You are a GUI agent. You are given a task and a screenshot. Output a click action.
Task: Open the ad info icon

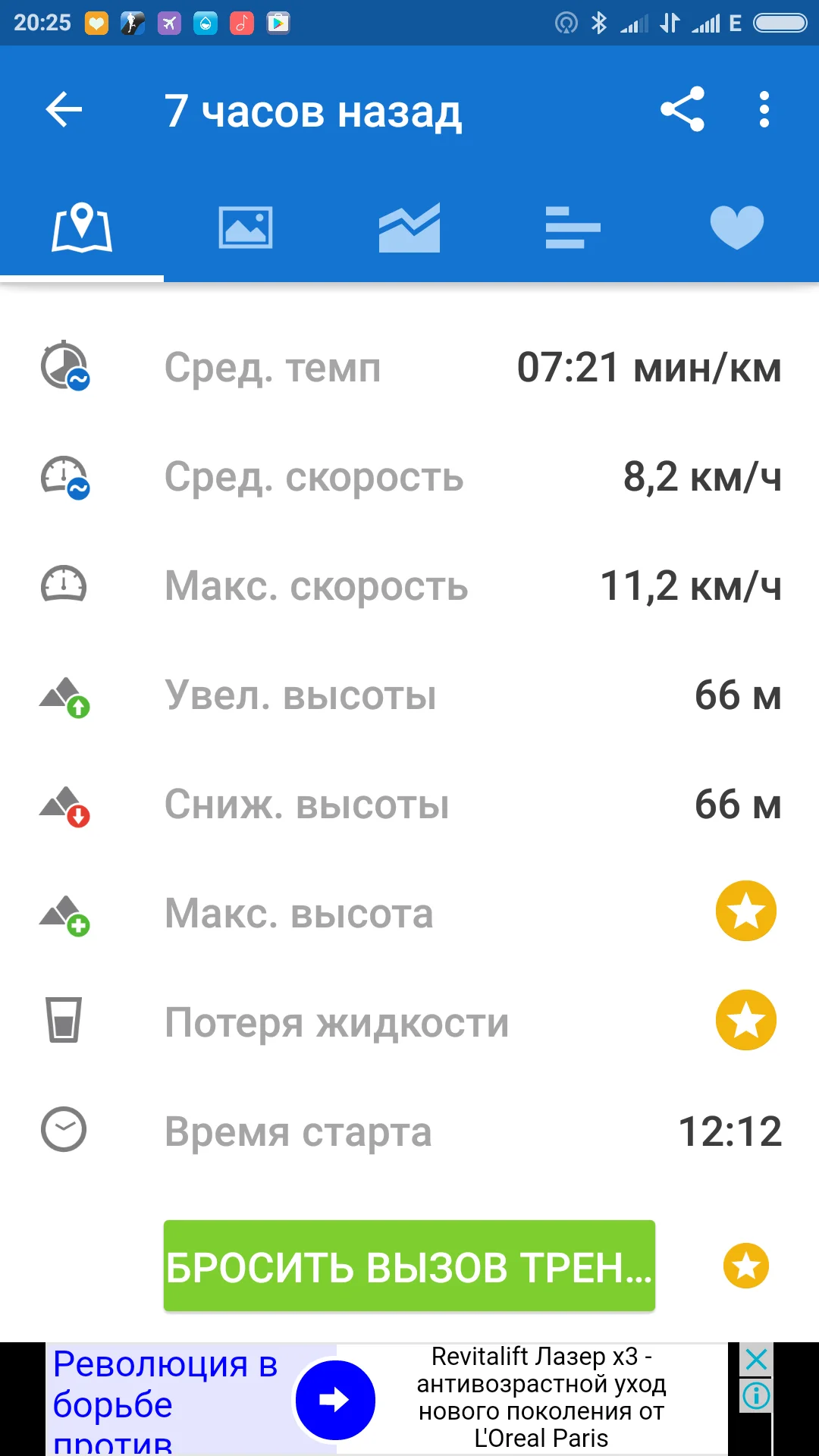click(x=756, y=1395)
